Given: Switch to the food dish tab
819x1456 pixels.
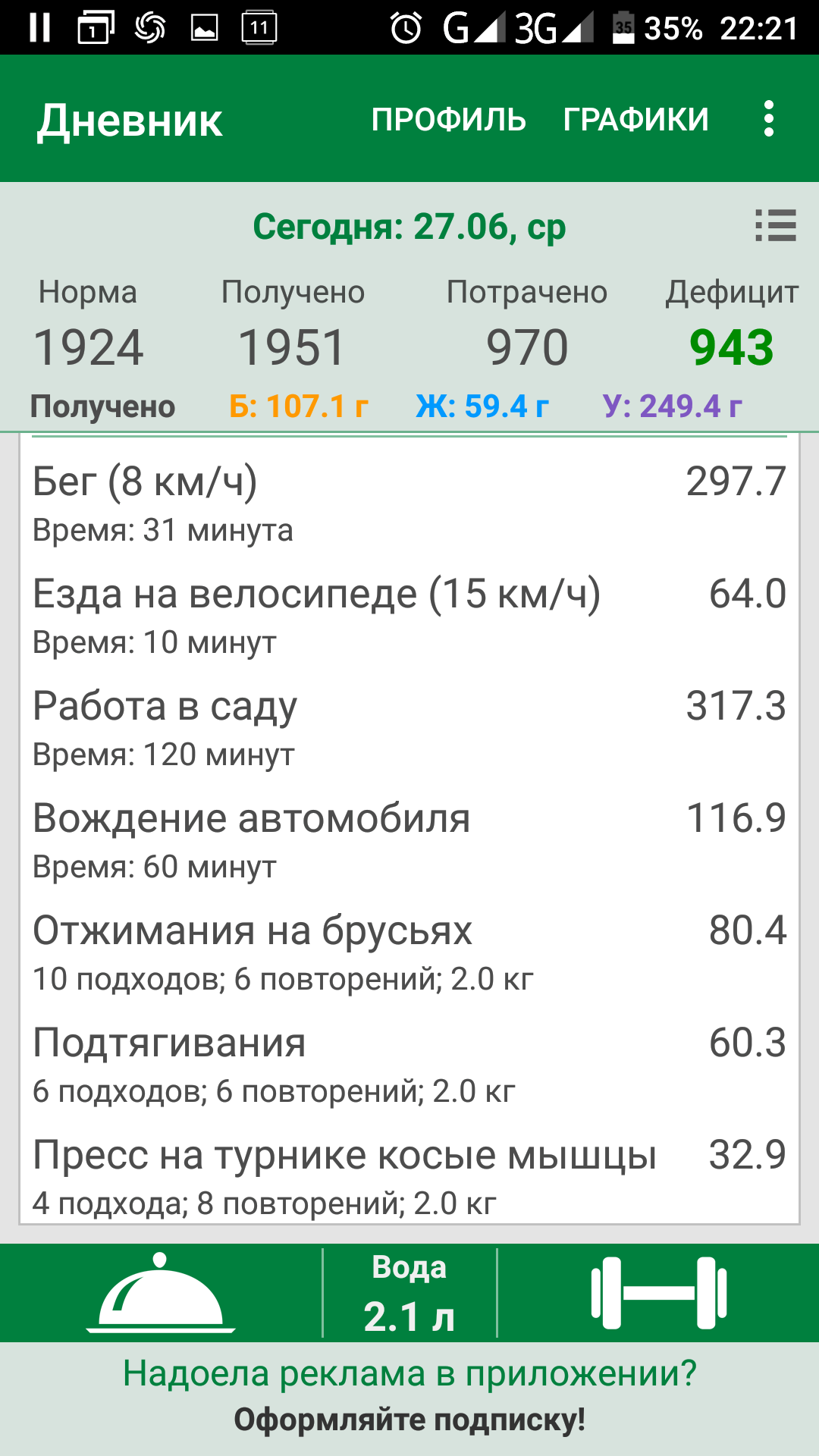Looking at the screenshot, I should pos(161,1293).
